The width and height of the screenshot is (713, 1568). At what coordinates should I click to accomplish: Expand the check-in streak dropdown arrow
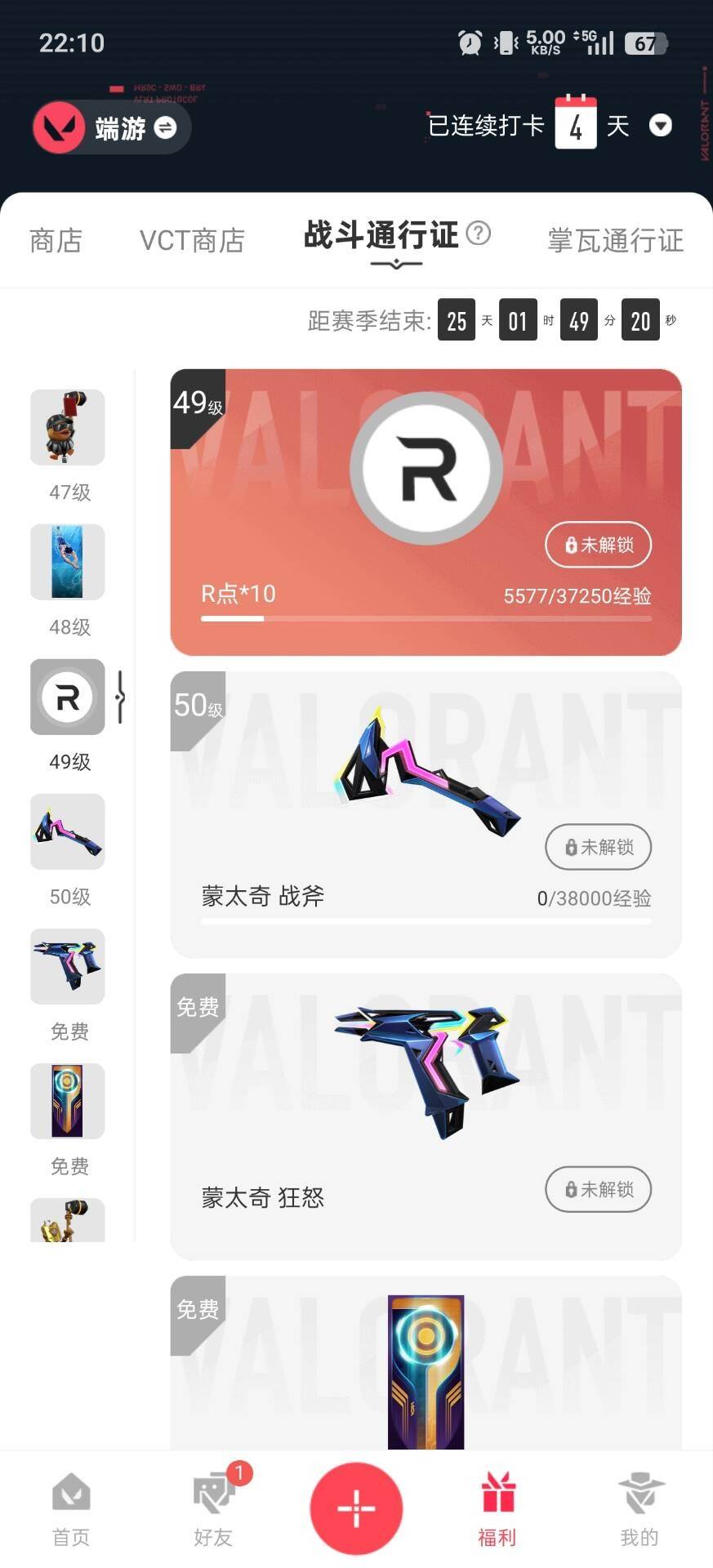tap(661, 126)
